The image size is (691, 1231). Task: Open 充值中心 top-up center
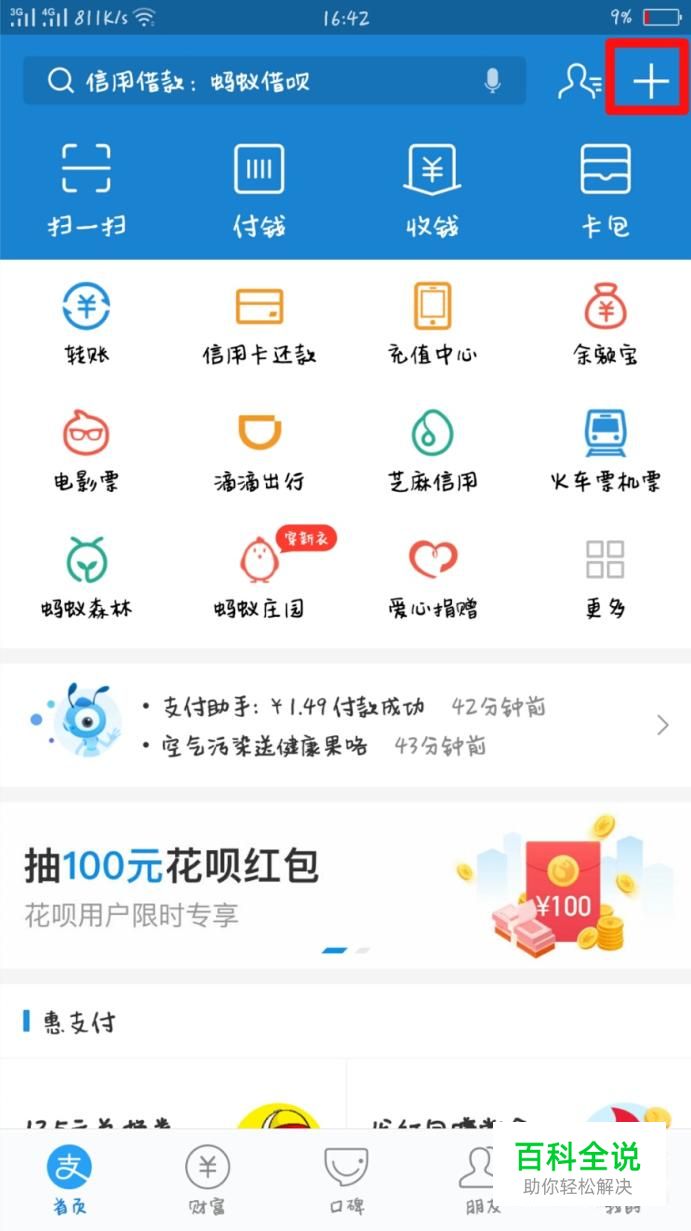(432, 322)
